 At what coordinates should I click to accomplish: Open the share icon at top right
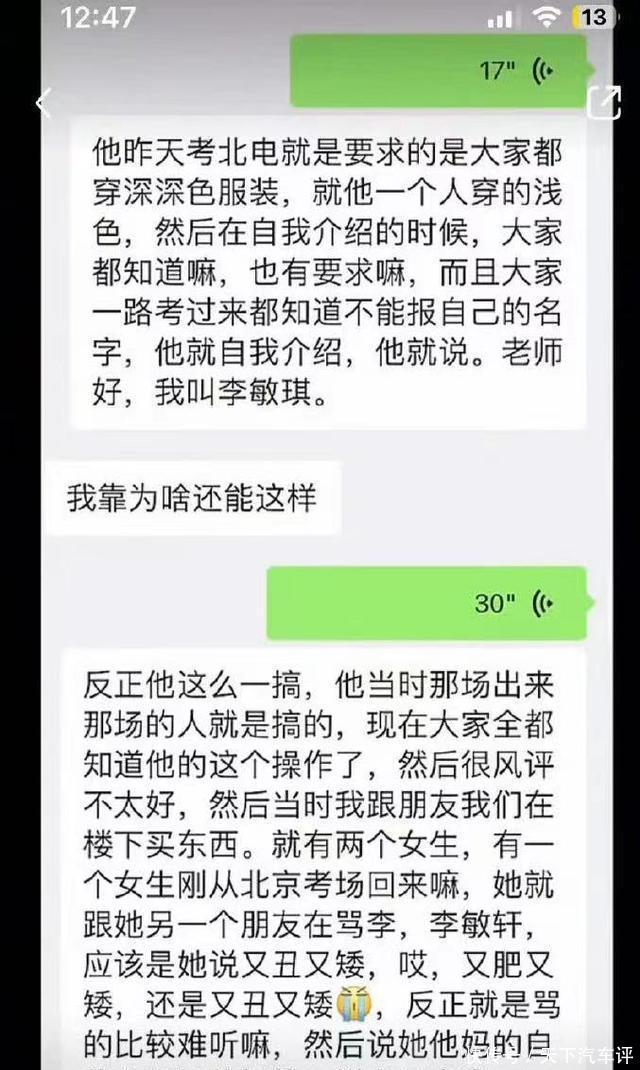(x=603, y=101)
